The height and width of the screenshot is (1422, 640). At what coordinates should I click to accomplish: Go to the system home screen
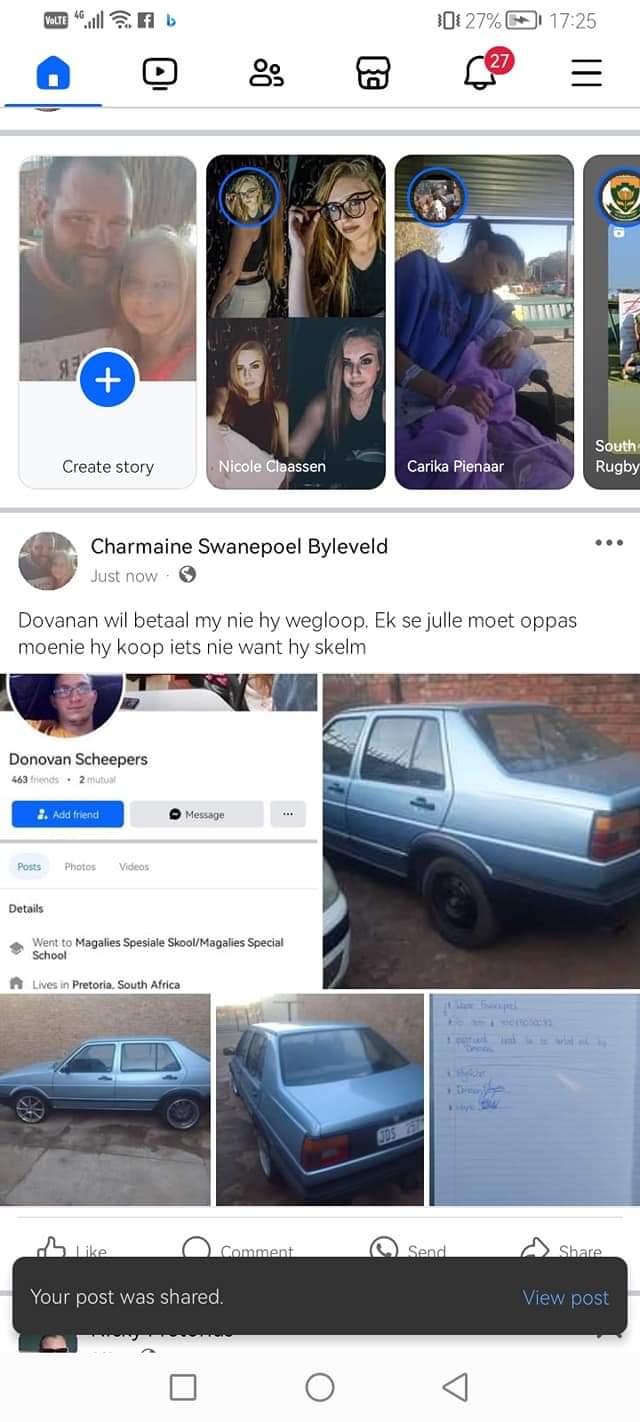point(320,1387)
